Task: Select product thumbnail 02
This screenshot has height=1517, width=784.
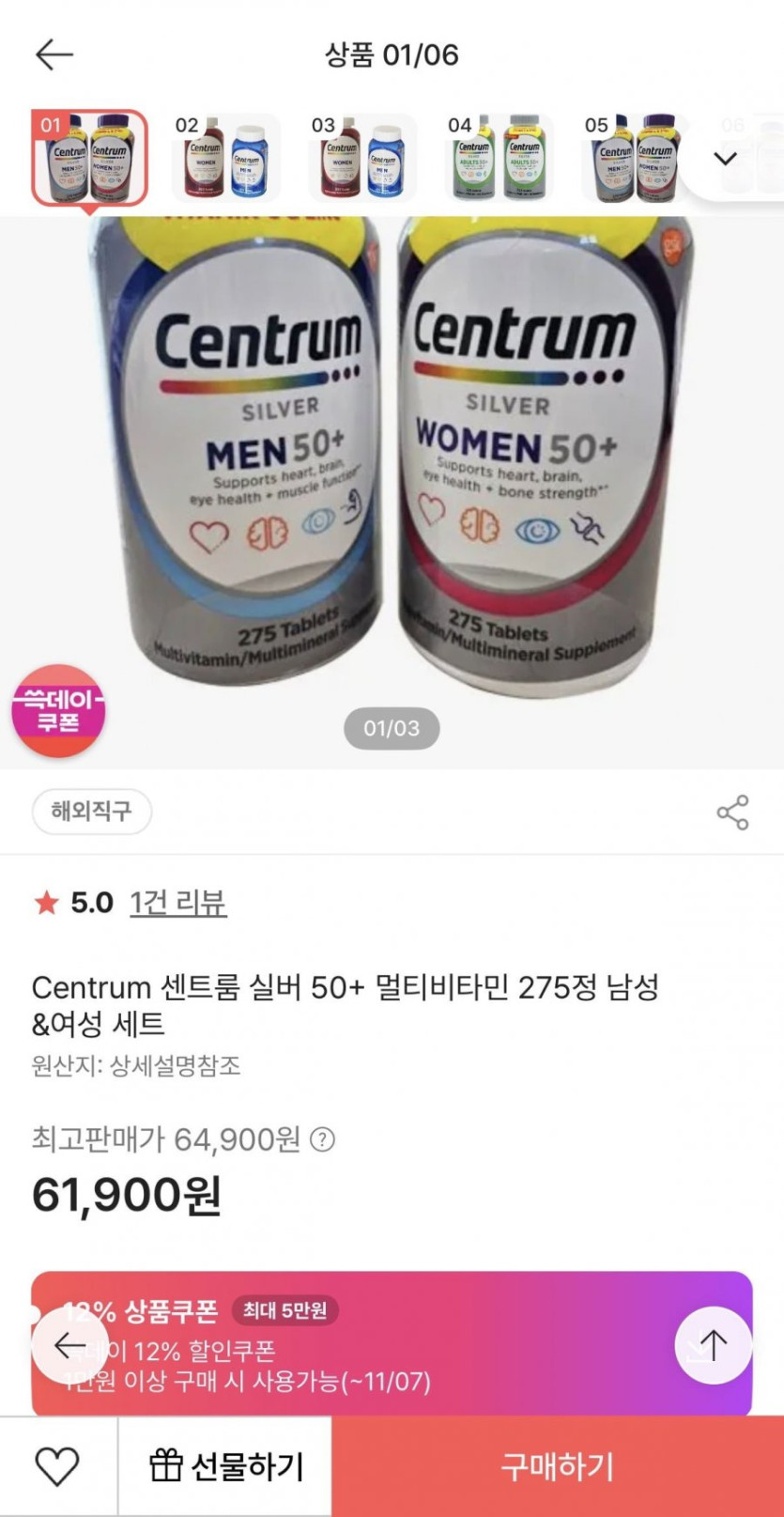Action: pyautogui.click(x=226, y=158)
